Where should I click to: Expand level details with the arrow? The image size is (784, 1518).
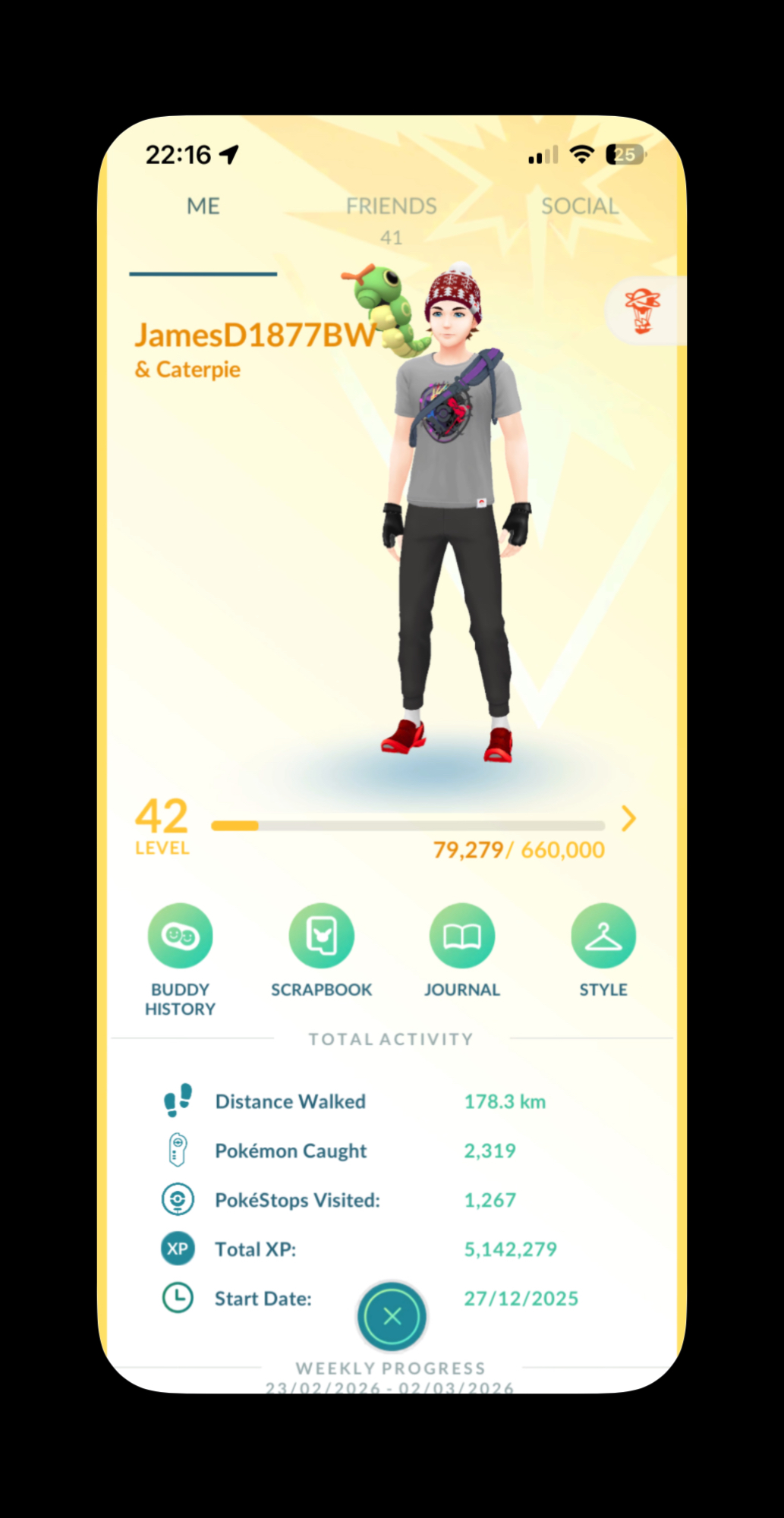(x=628, y=819)
